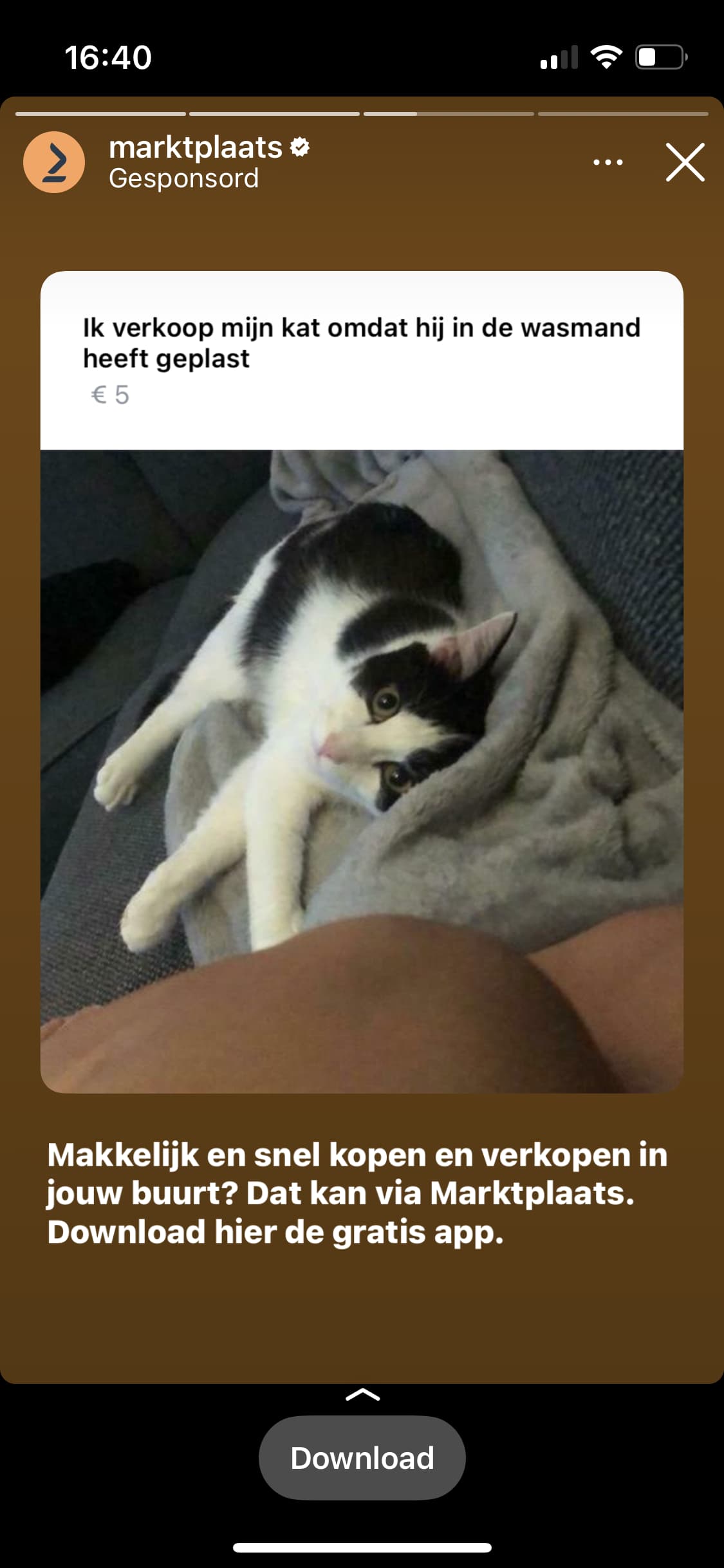Close the sponsored story

pos(685,162)
